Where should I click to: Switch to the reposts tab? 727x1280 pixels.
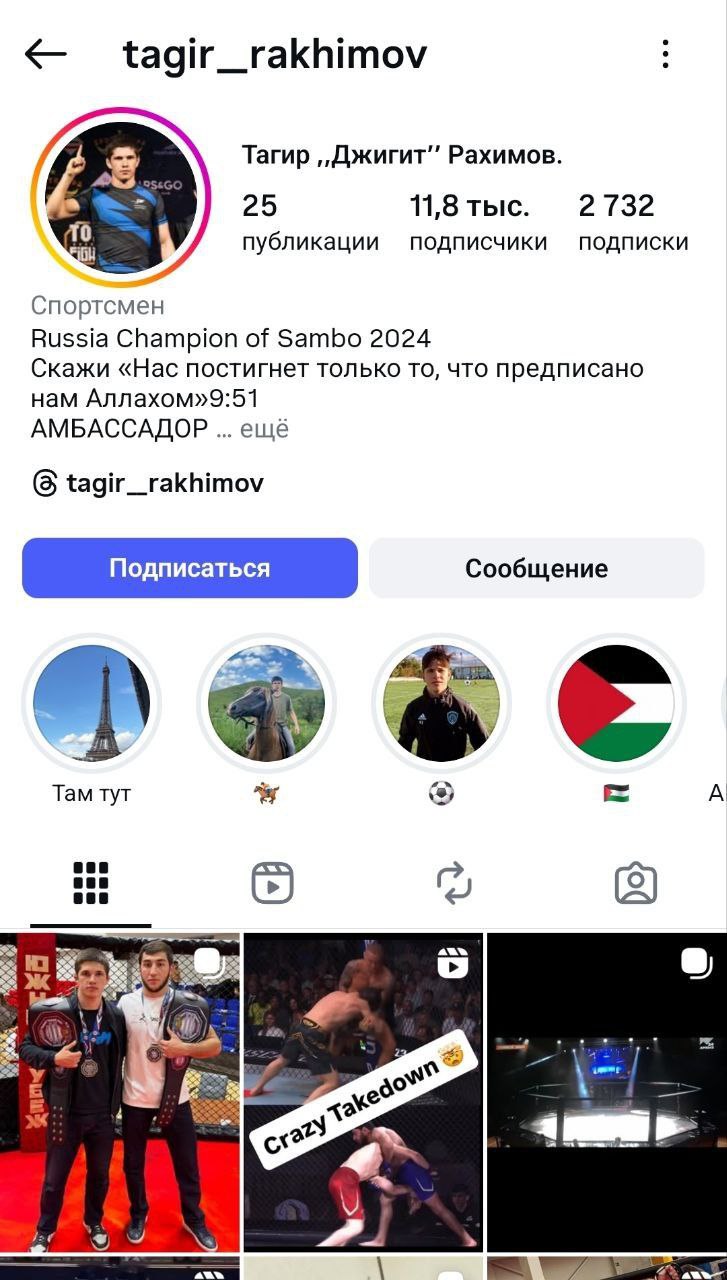454,883
